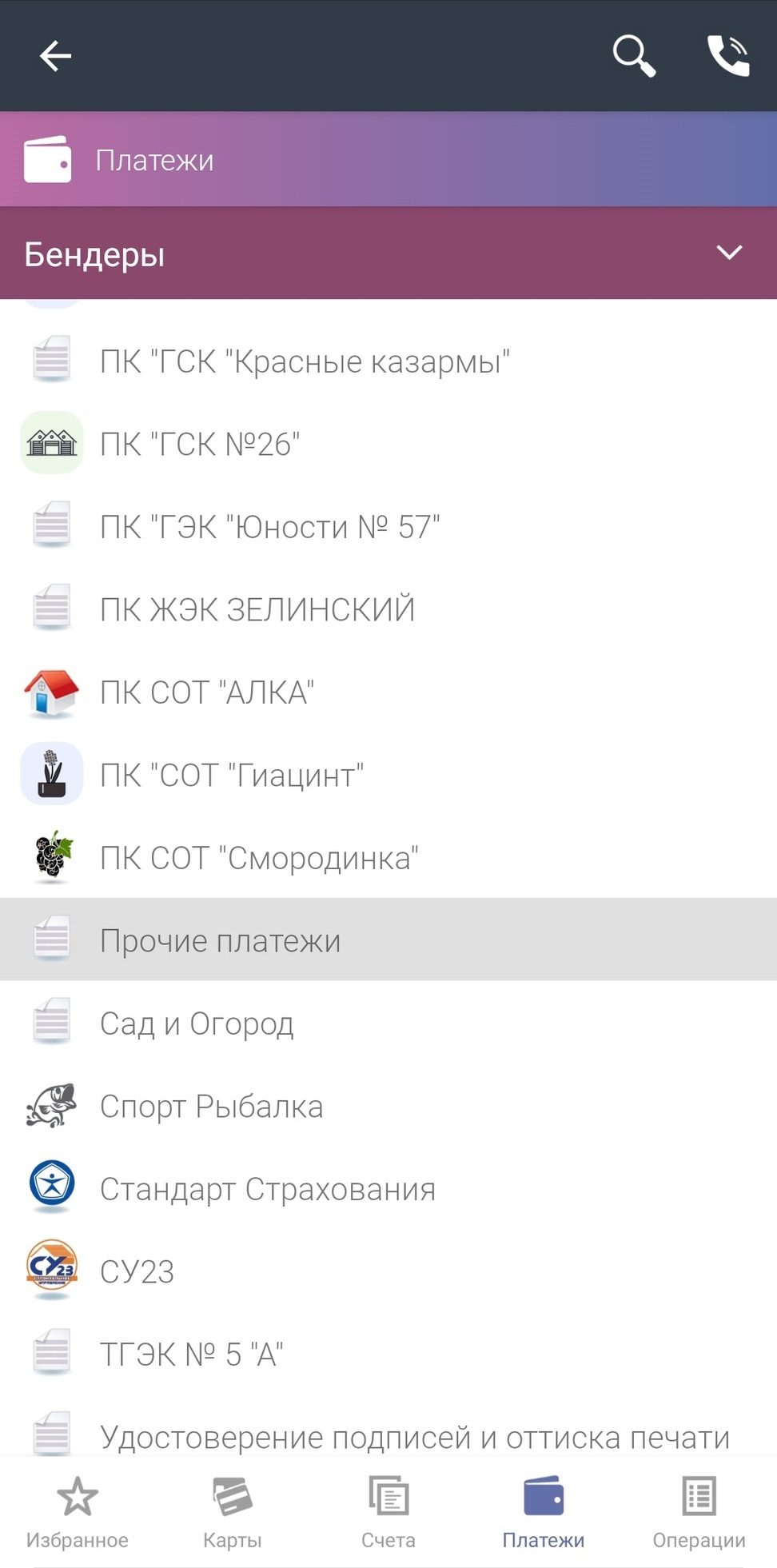Open Прочие платежи
The width and height of the screenshot is (777, 1568).
pyautogui.click(x=220, y=940)
